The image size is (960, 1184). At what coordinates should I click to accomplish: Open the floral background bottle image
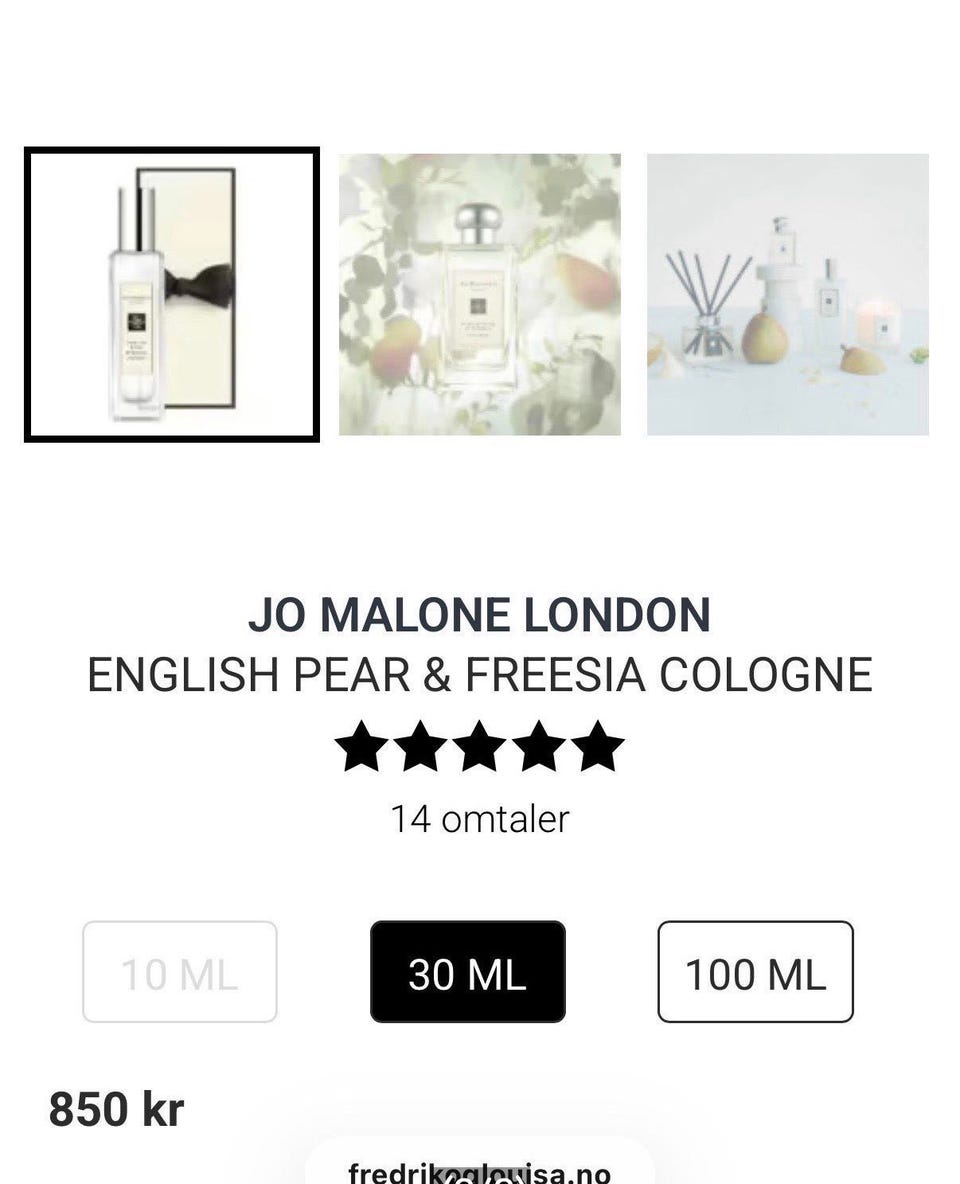coord(482,293)
